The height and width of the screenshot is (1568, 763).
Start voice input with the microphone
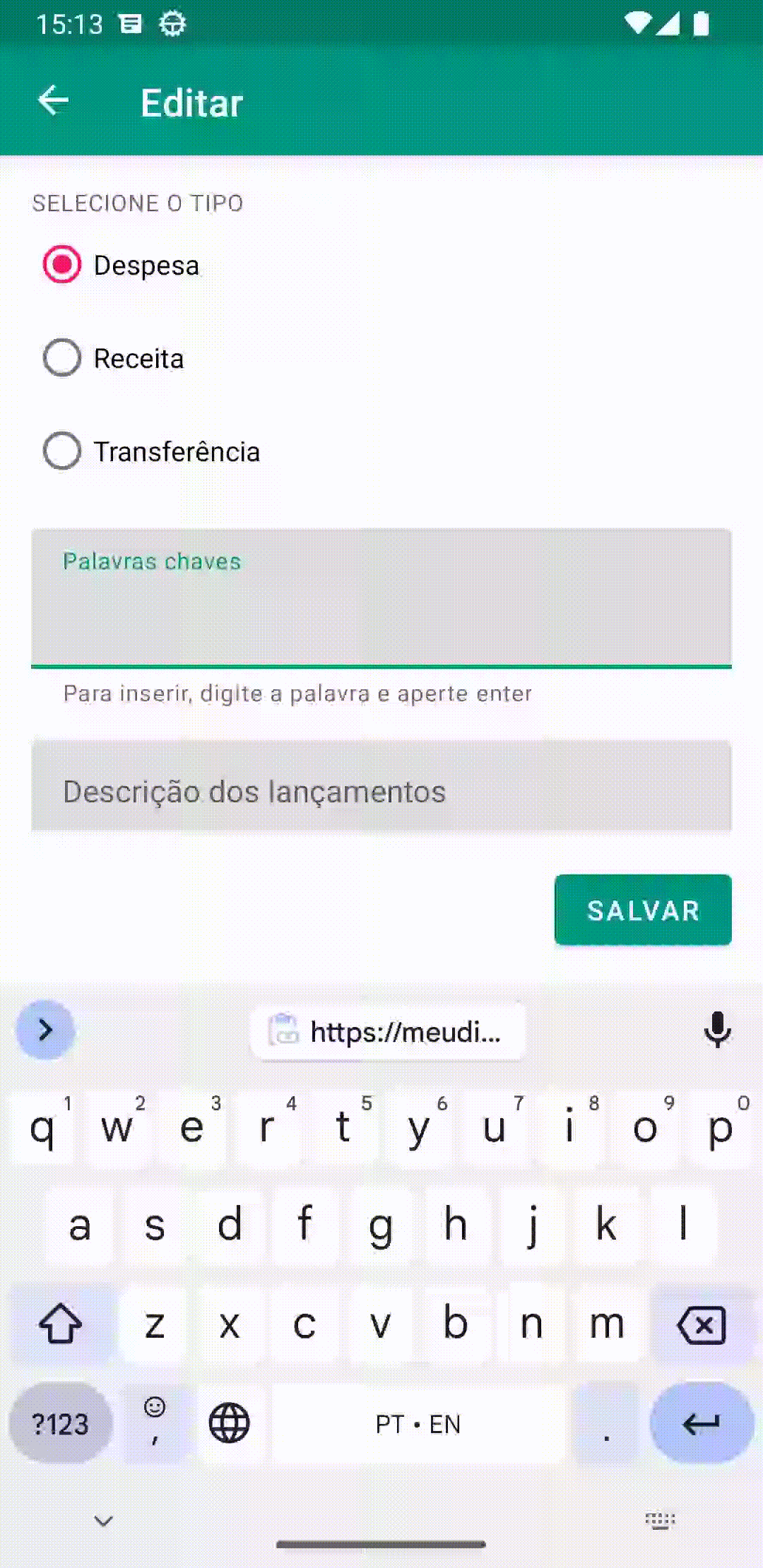(x=717, y=1030)
